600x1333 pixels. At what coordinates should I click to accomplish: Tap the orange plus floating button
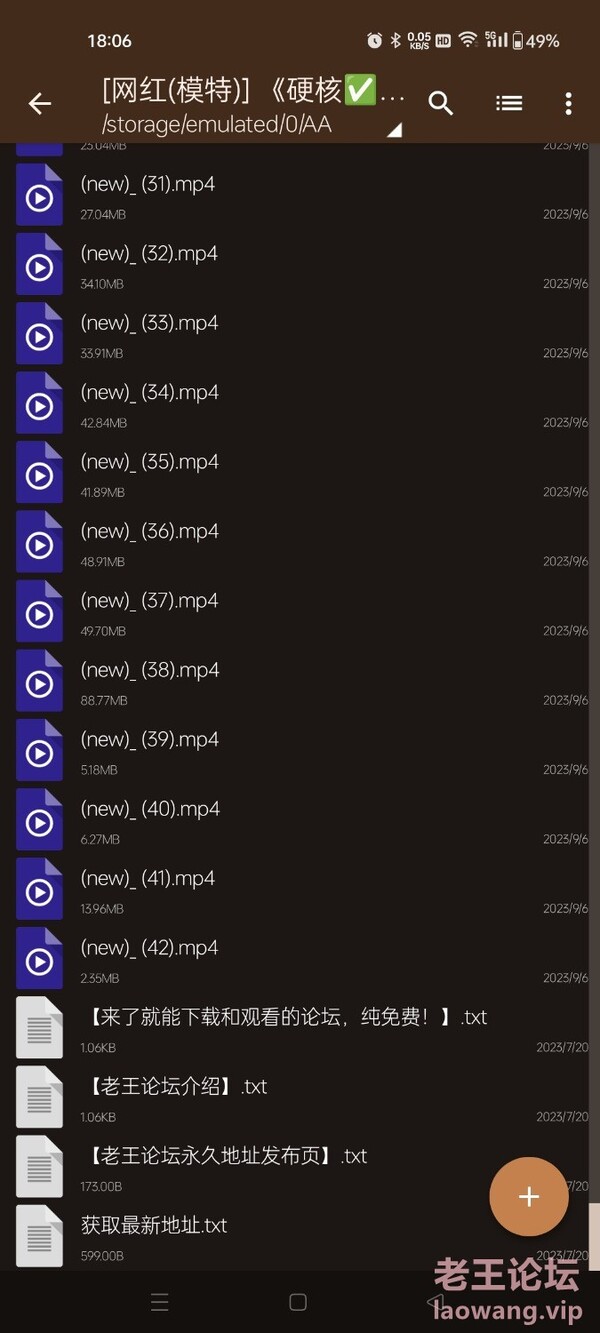529,1197
